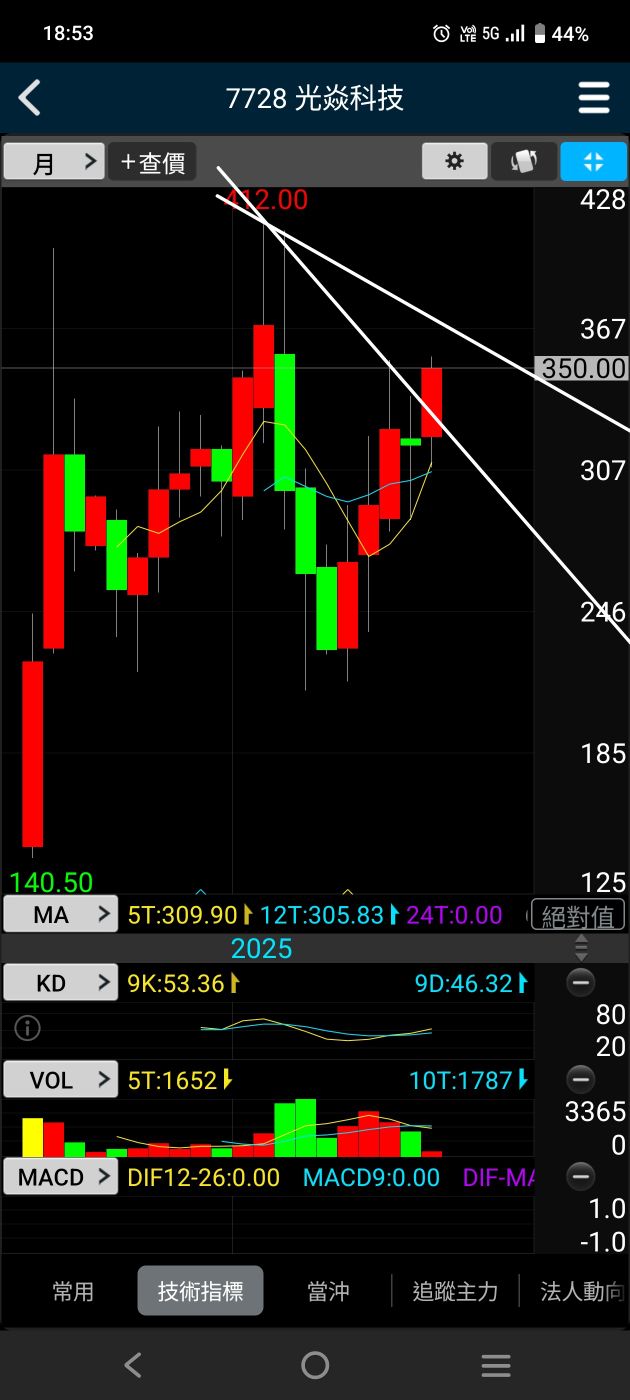This screenshot has height=1400, width=630.
Task: Switch to the 常用 tab
Action: (x=73, y=1291)
